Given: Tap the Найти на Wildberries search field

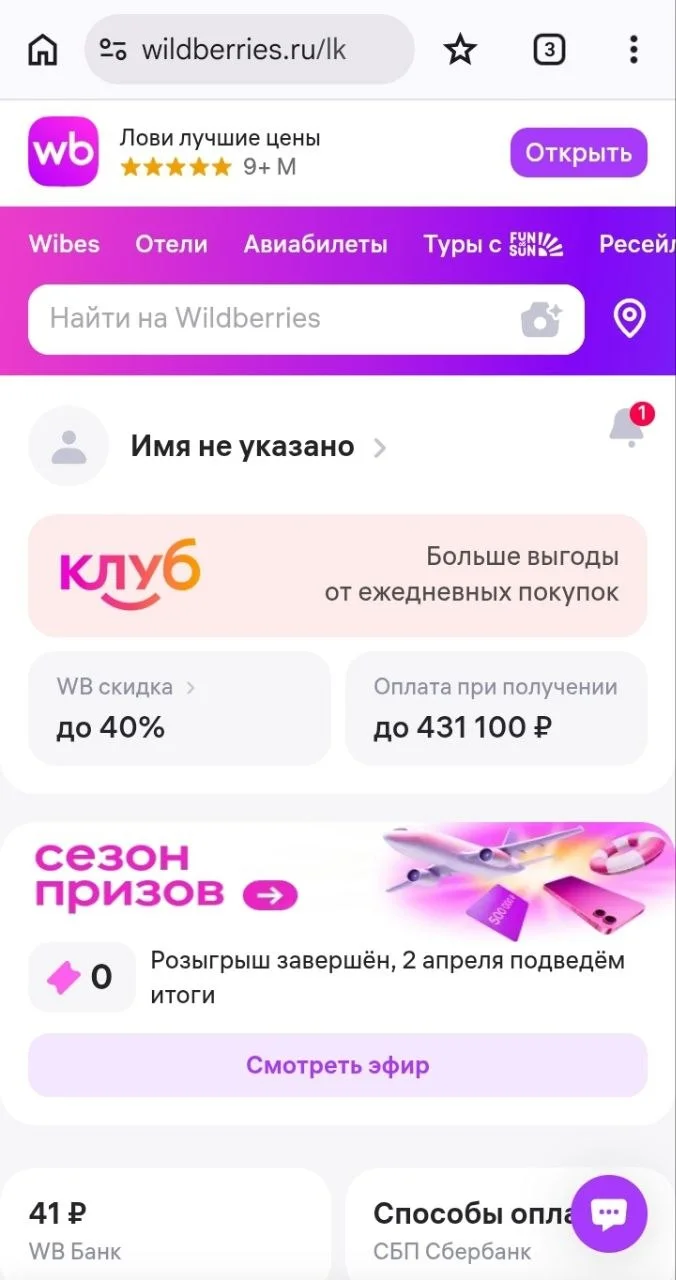Looking at the screenshot, I should coord(270,319).
